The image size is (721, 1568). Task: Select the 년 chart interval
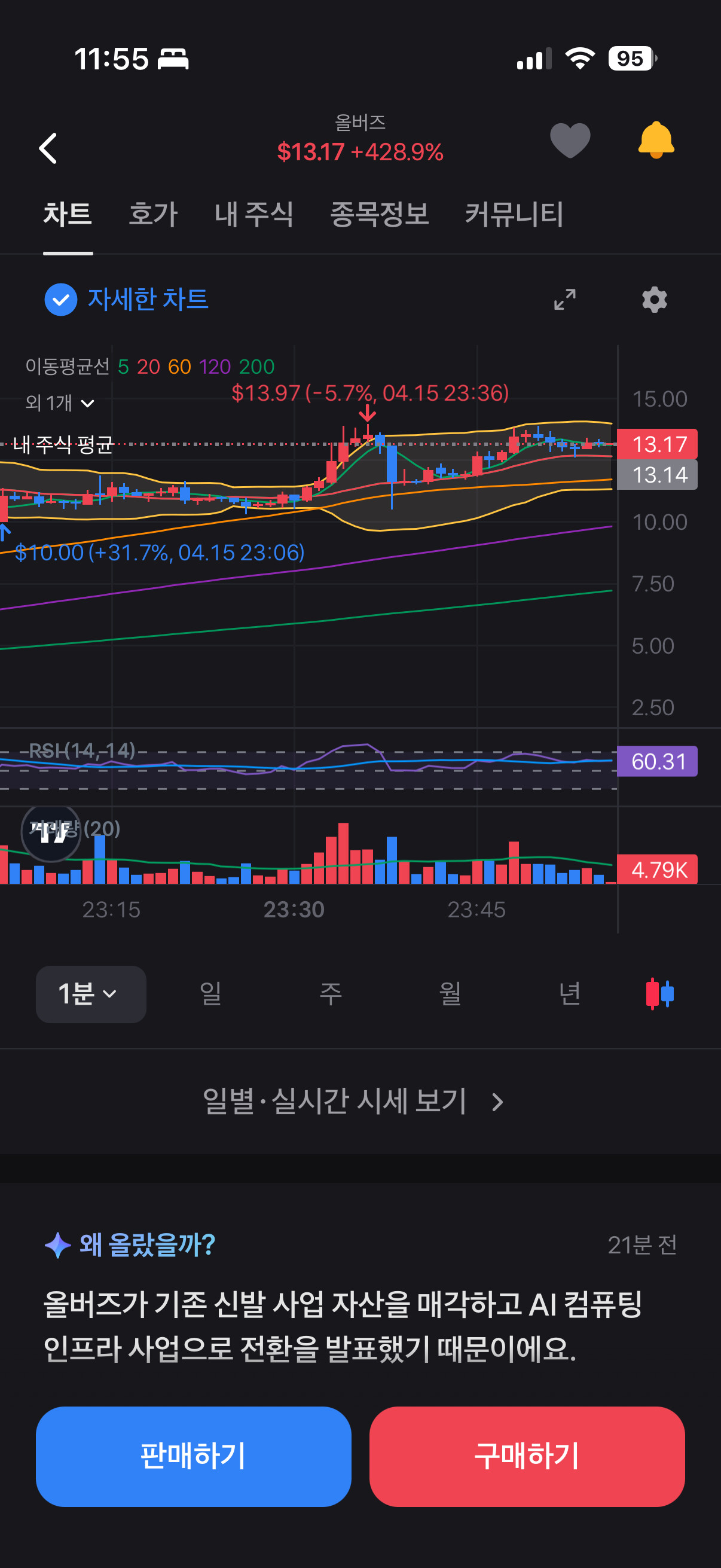(570, 994)
